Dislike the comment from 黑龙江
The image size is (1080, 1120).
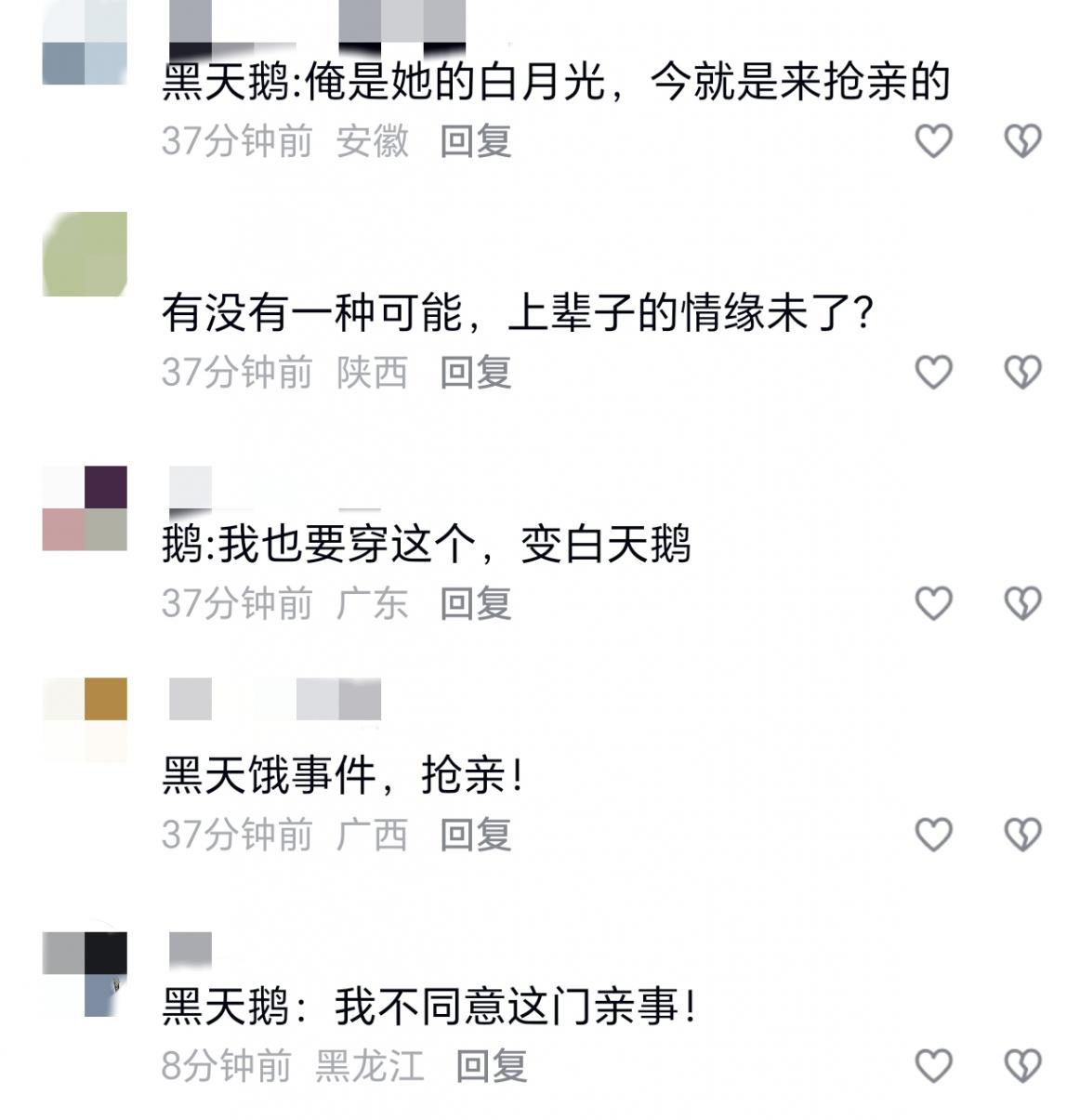(1022, 1065)
